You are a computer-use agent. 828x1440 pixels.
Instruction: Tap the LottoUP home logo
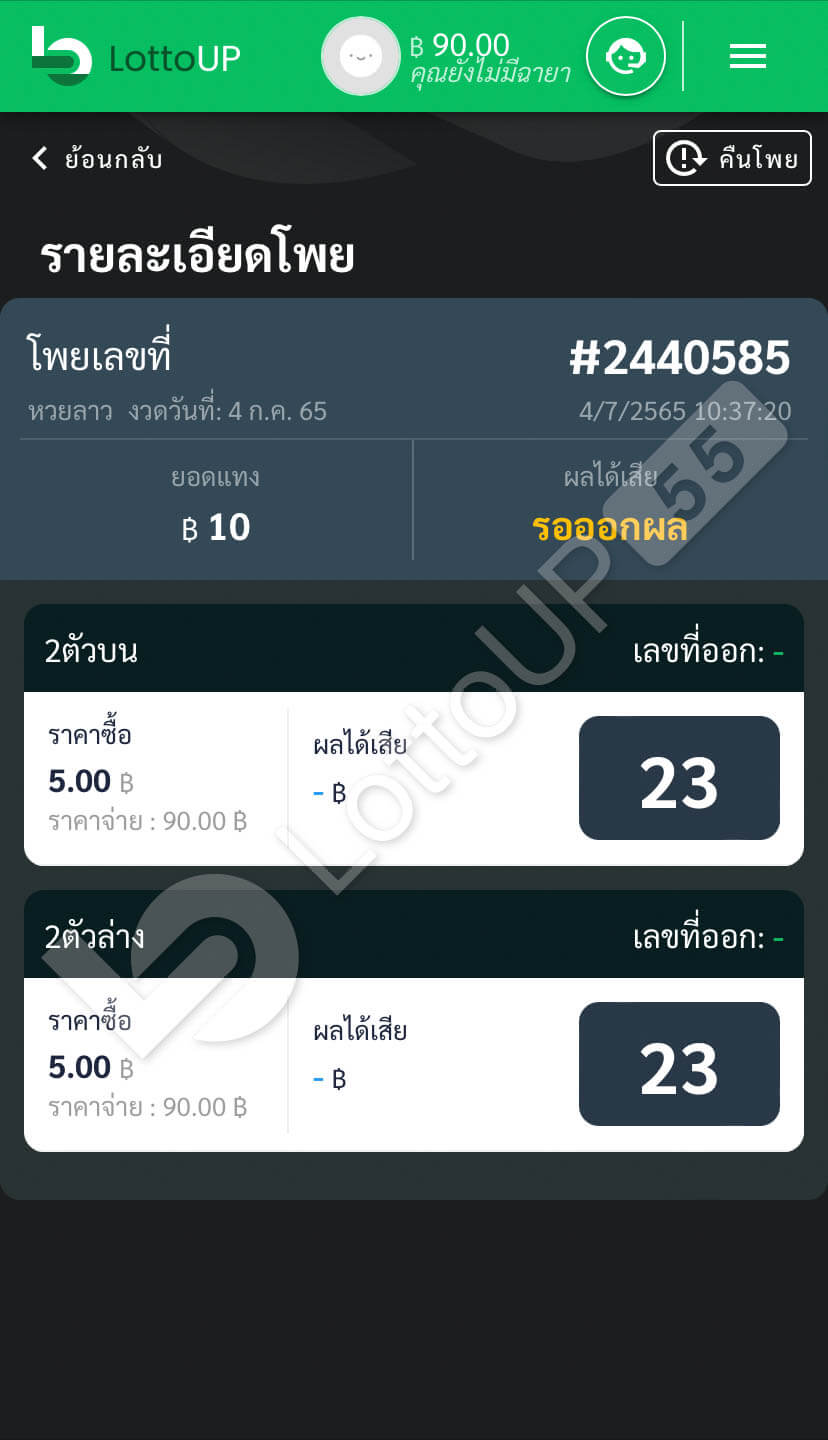(135, 57)
